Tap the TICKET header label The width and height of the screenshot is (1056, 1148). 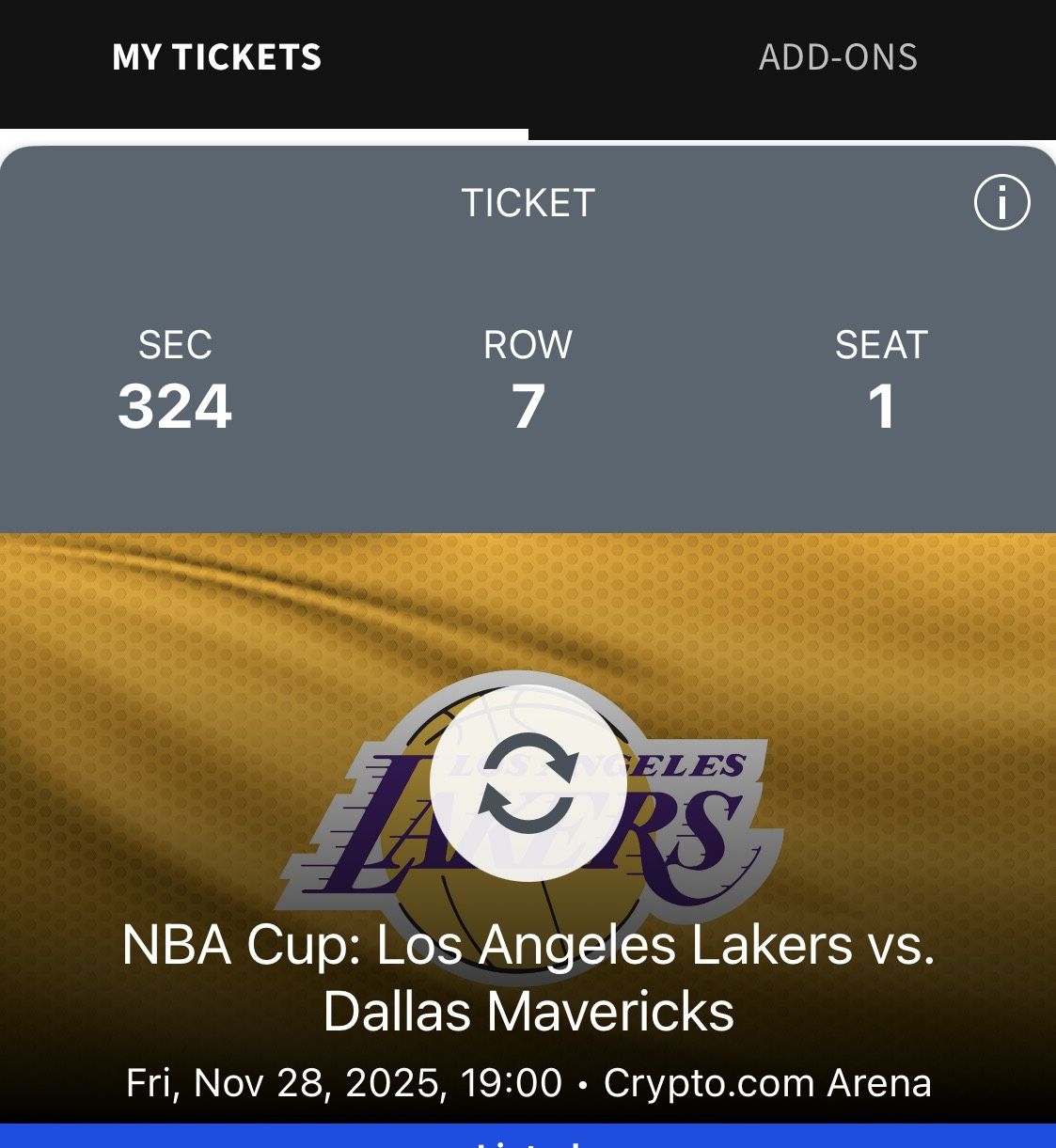(x=527, y=202)
